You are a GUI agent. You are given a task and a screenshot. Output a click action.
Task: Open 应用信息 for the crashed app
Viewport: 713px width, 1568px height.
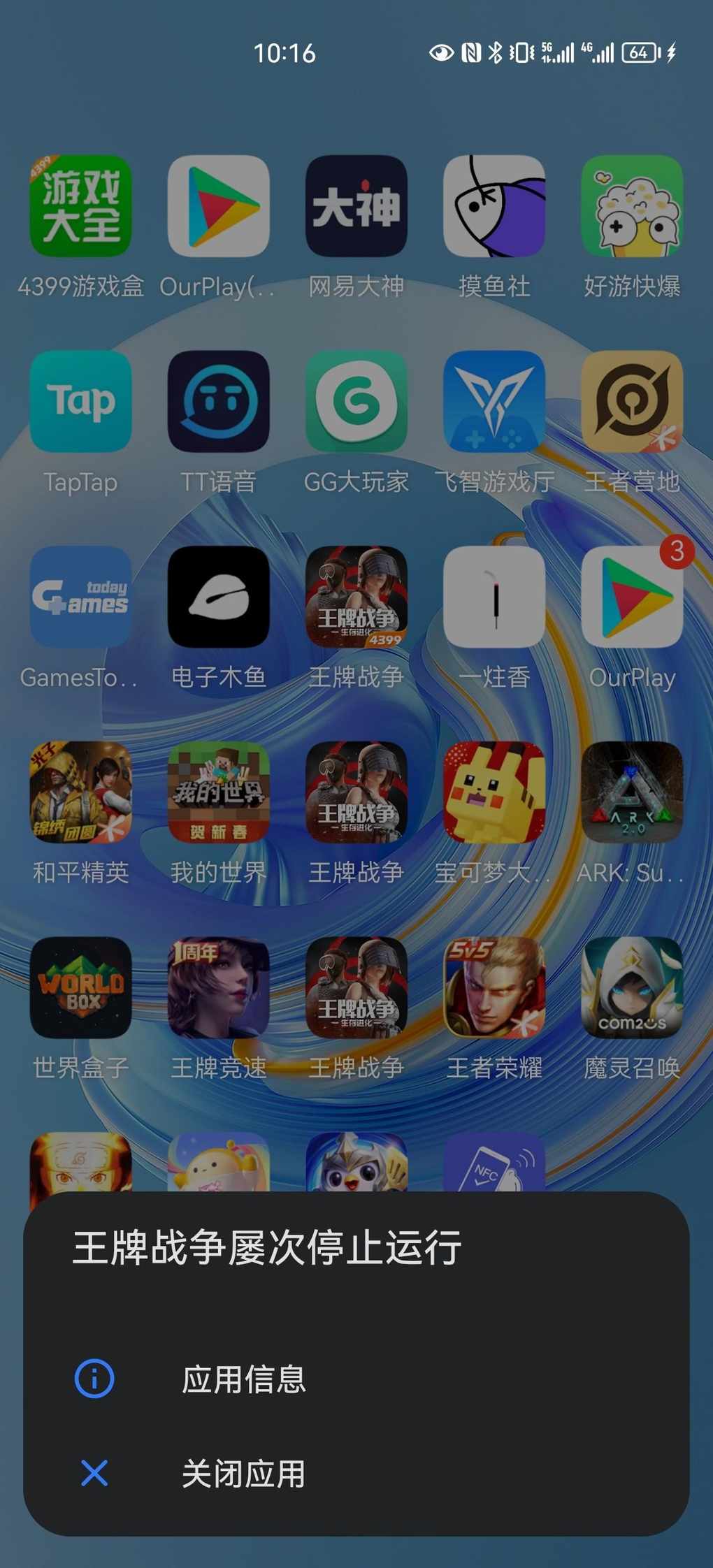(243, 1379)
